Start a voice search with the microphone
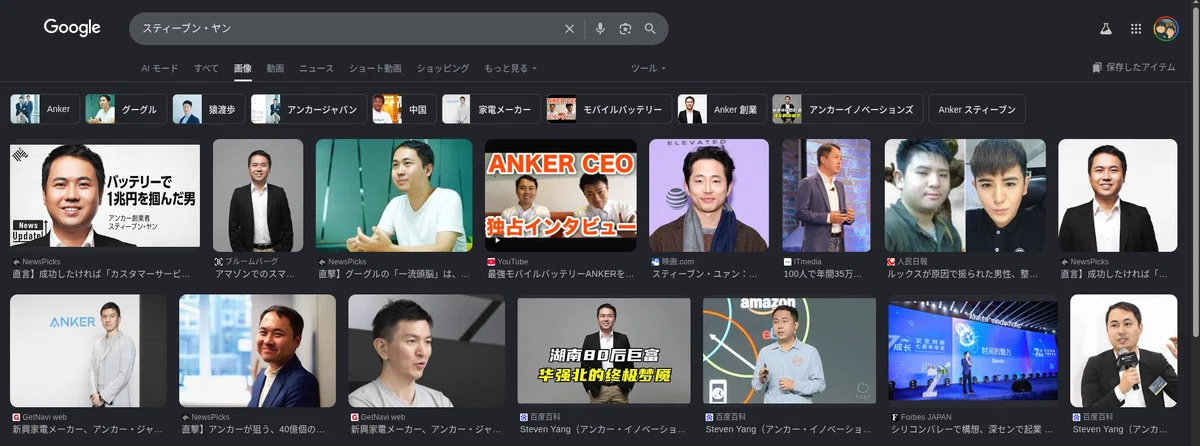Image resolution: width=1200 pixels, height=446 pixels. pyautogui.click(x=600, y=29)
